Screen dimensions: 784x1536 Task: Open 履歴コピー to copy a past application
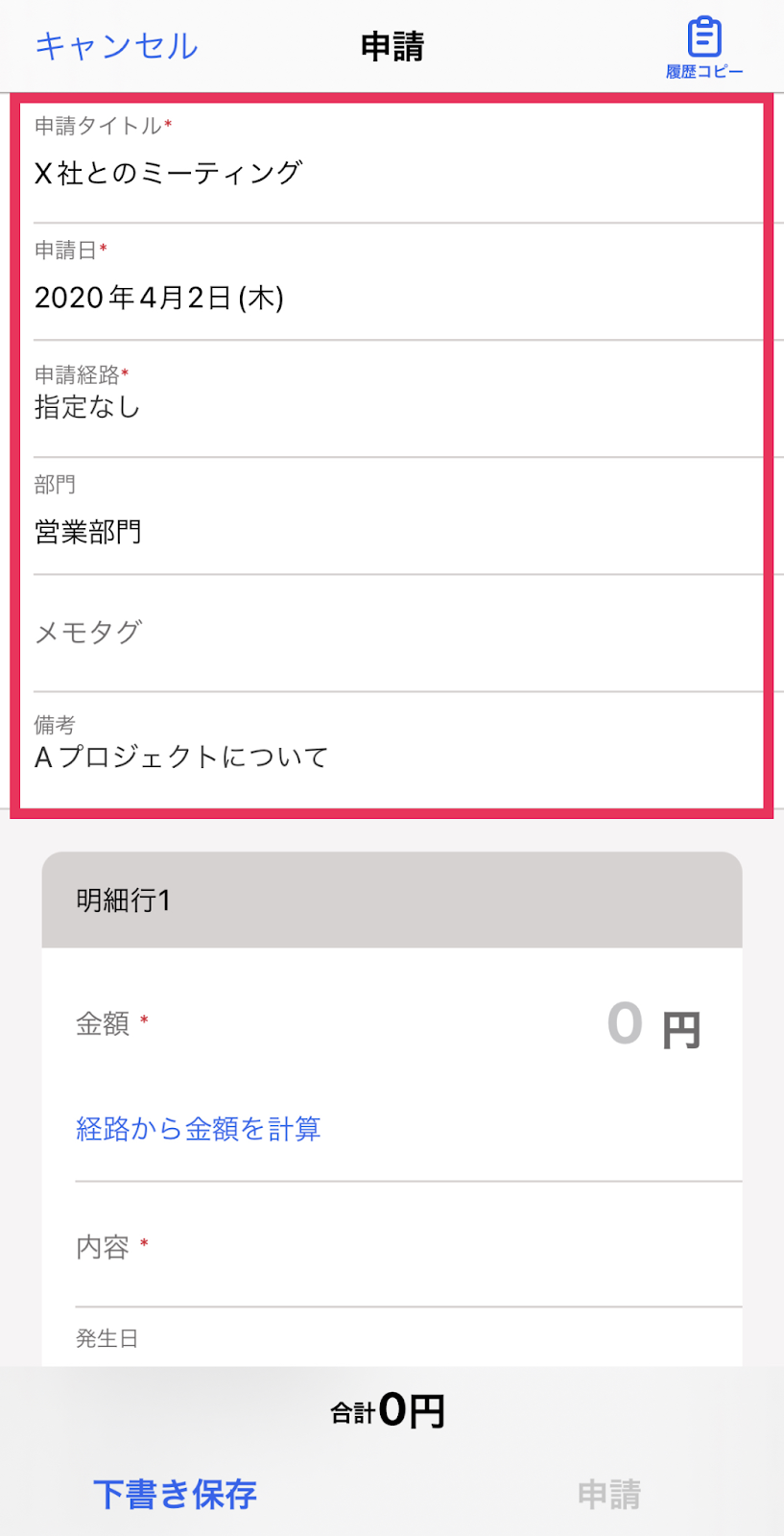pos(703,43)
